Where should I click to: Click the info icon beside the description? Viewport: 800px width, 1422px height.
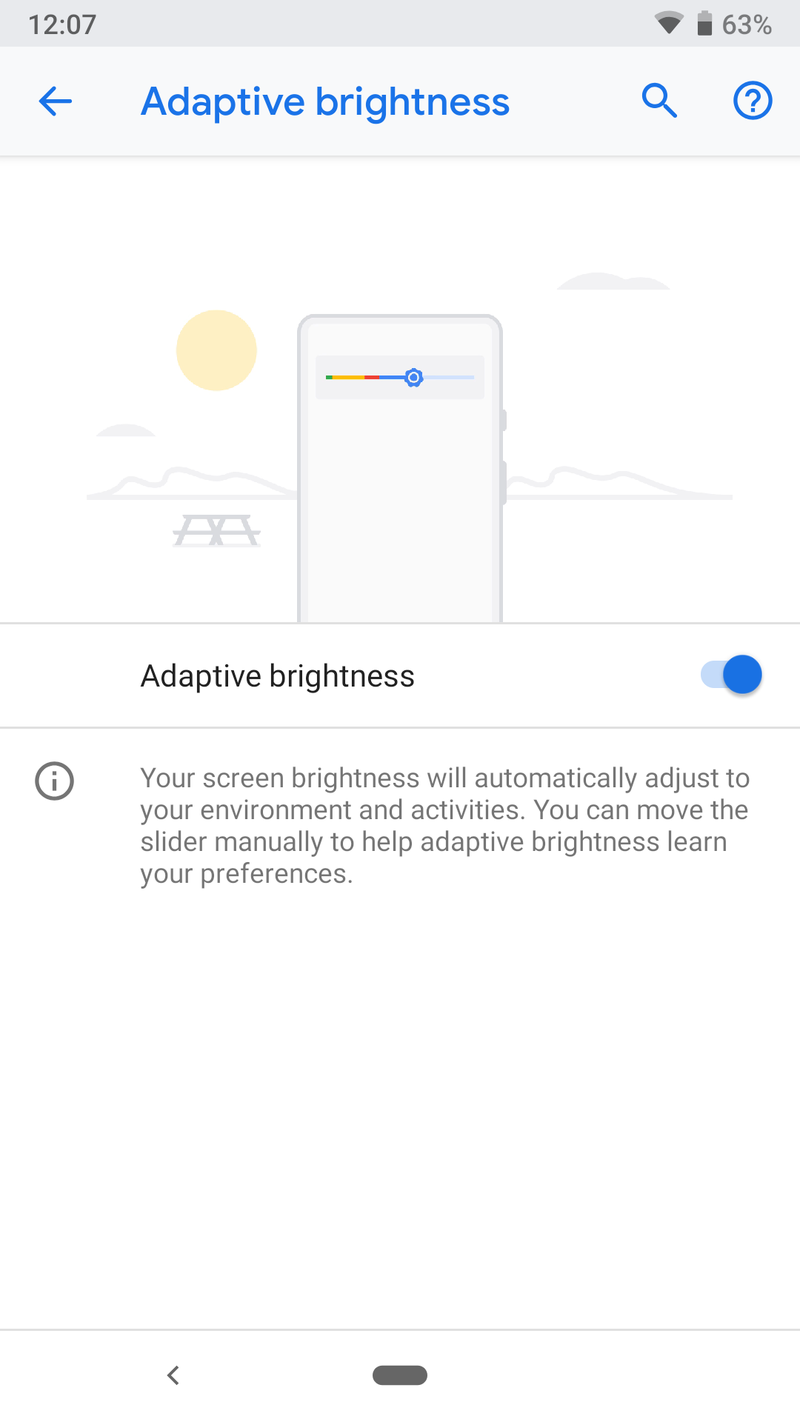point(55,781)
